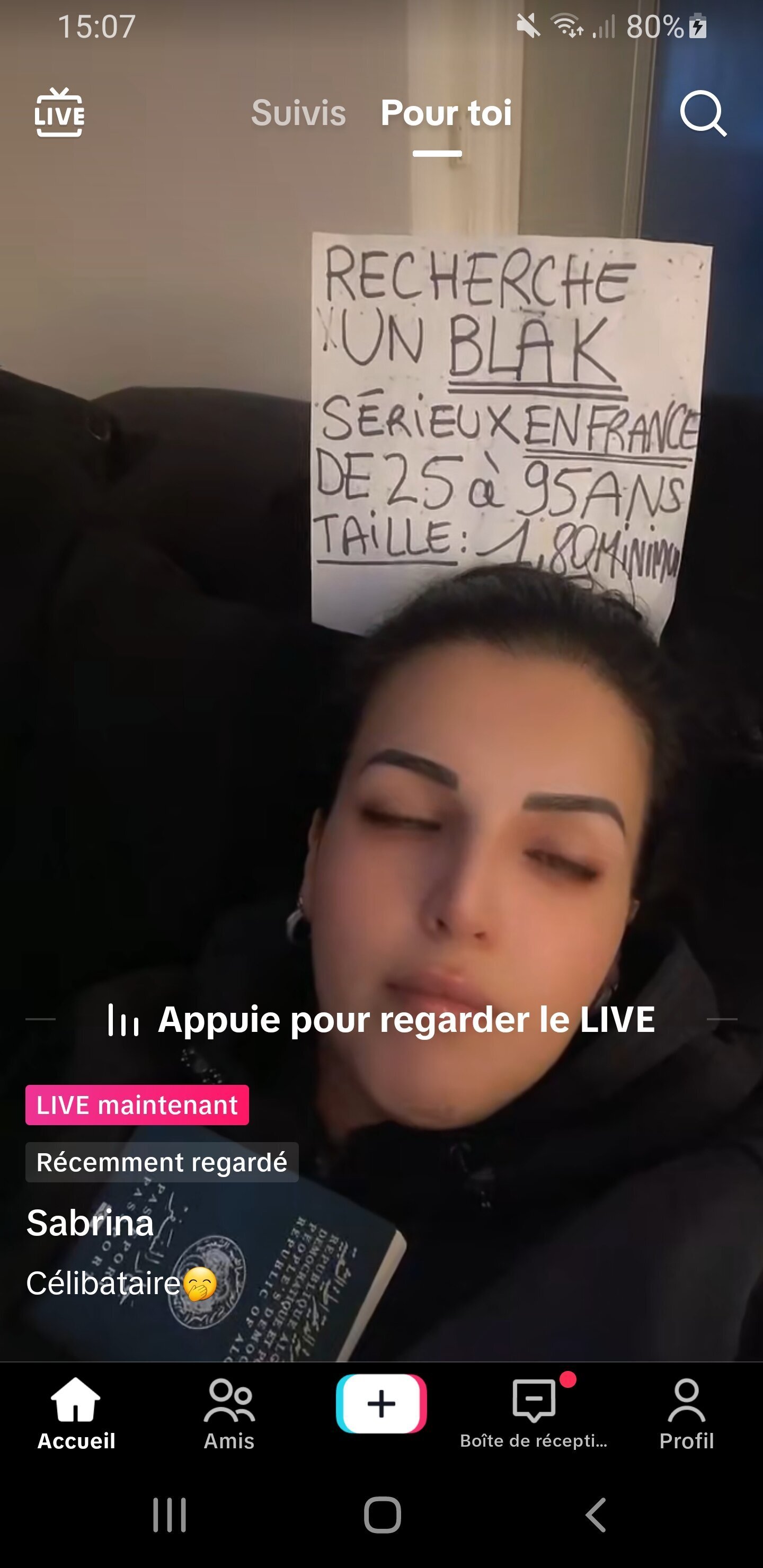This screenshot has width=763, height=1568.
Task: Go to the Accueil tab
Action: 76,1414
